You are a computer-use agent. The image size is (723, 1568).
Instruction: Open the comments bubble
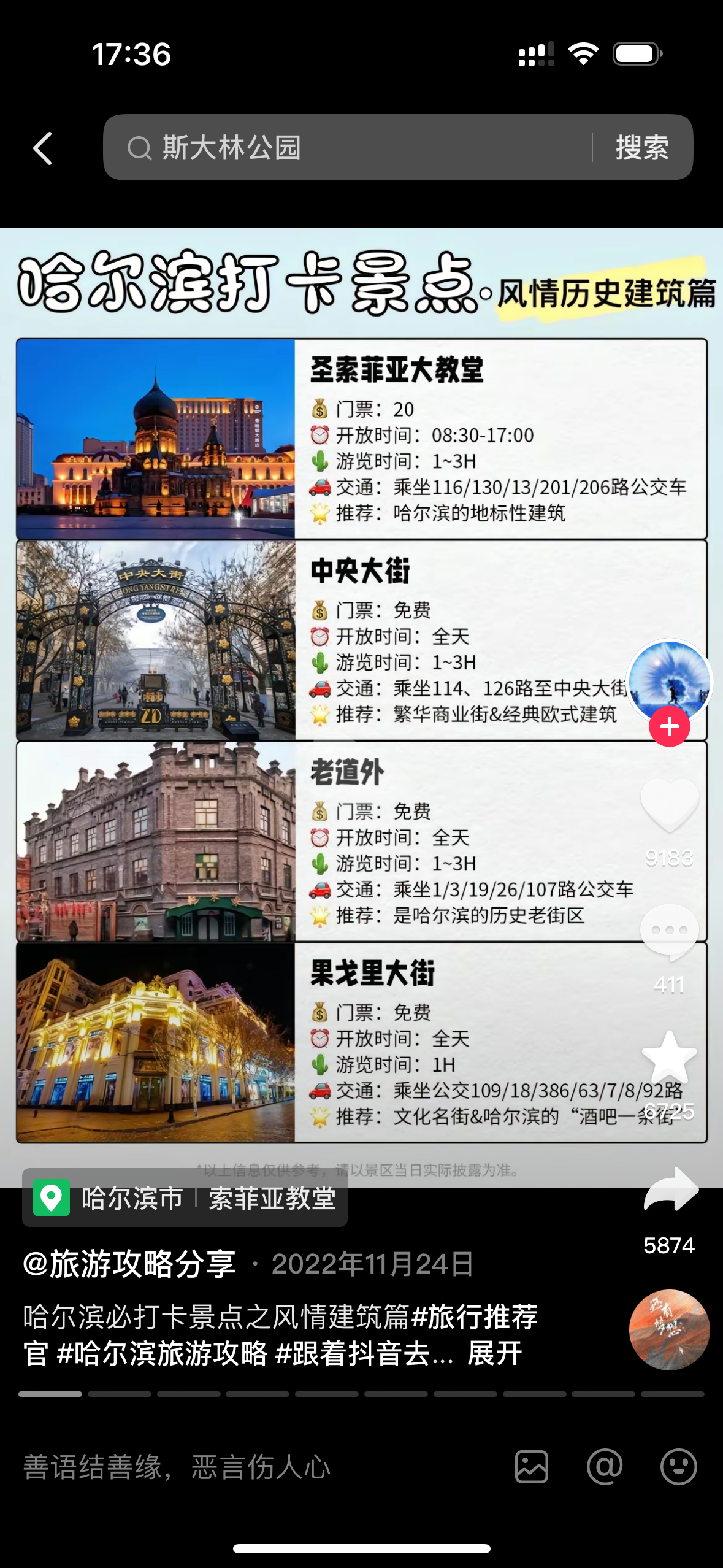click(x=669, y=932)
